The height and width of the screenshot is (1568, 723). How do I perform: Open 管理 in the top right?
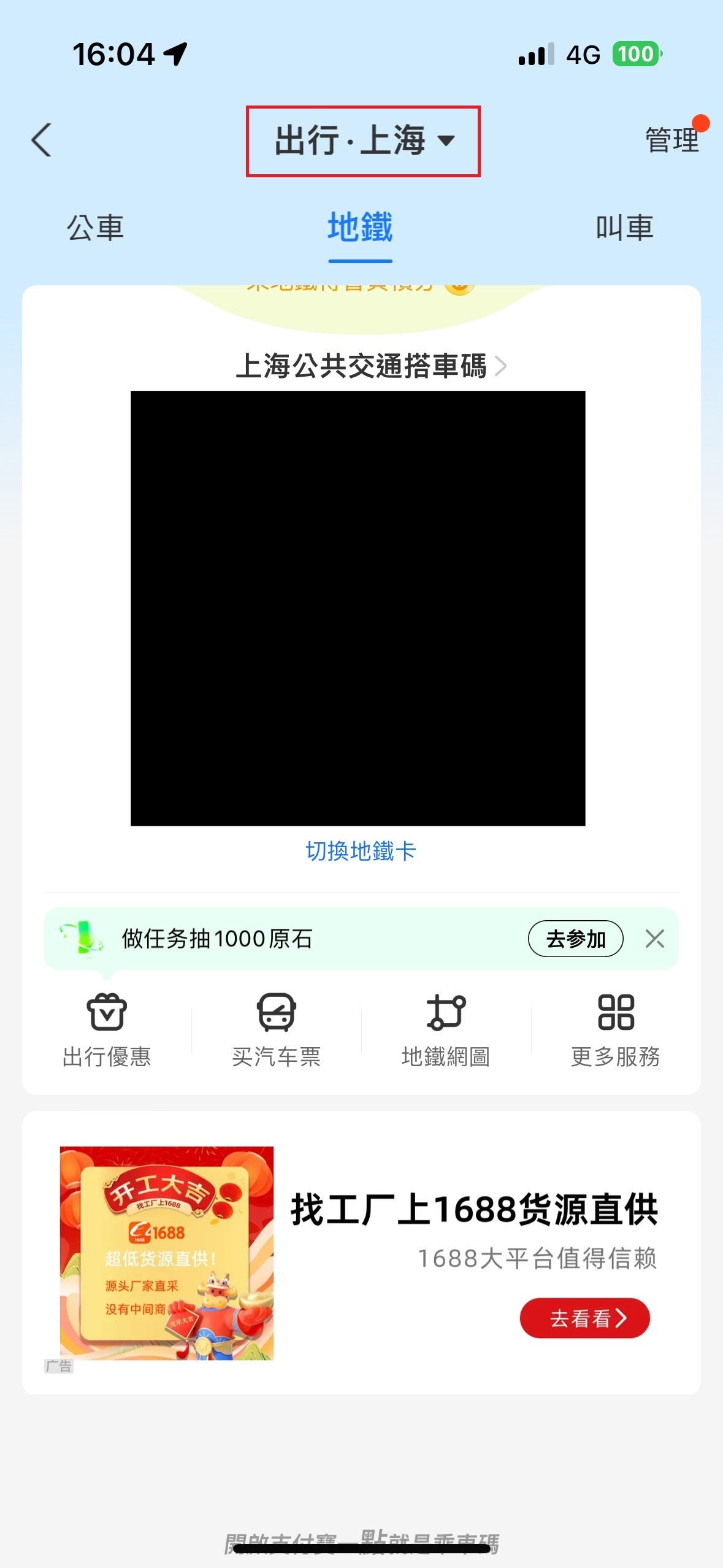(671, 140)
